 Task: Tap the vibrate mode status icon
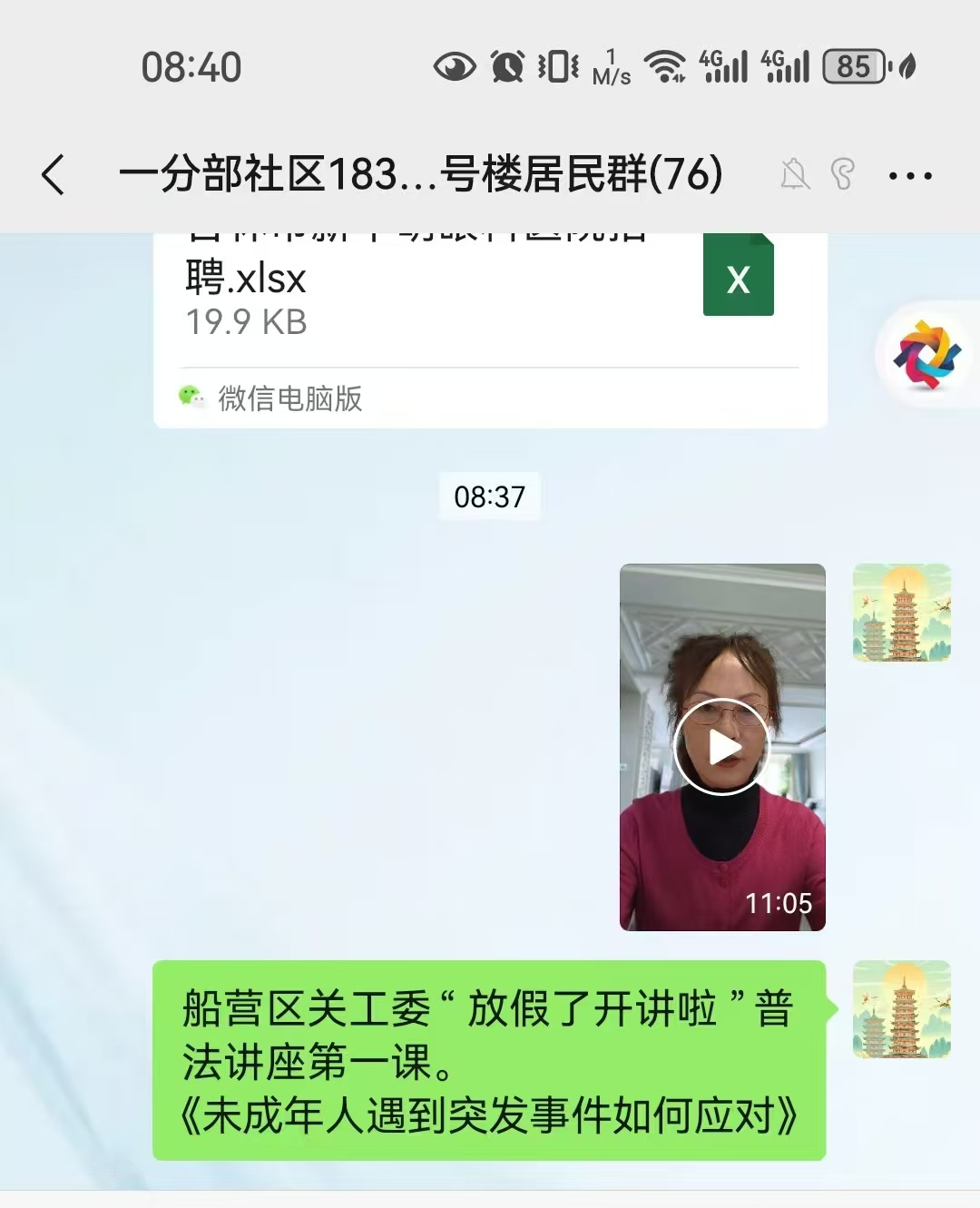click(x=556, y=66)
